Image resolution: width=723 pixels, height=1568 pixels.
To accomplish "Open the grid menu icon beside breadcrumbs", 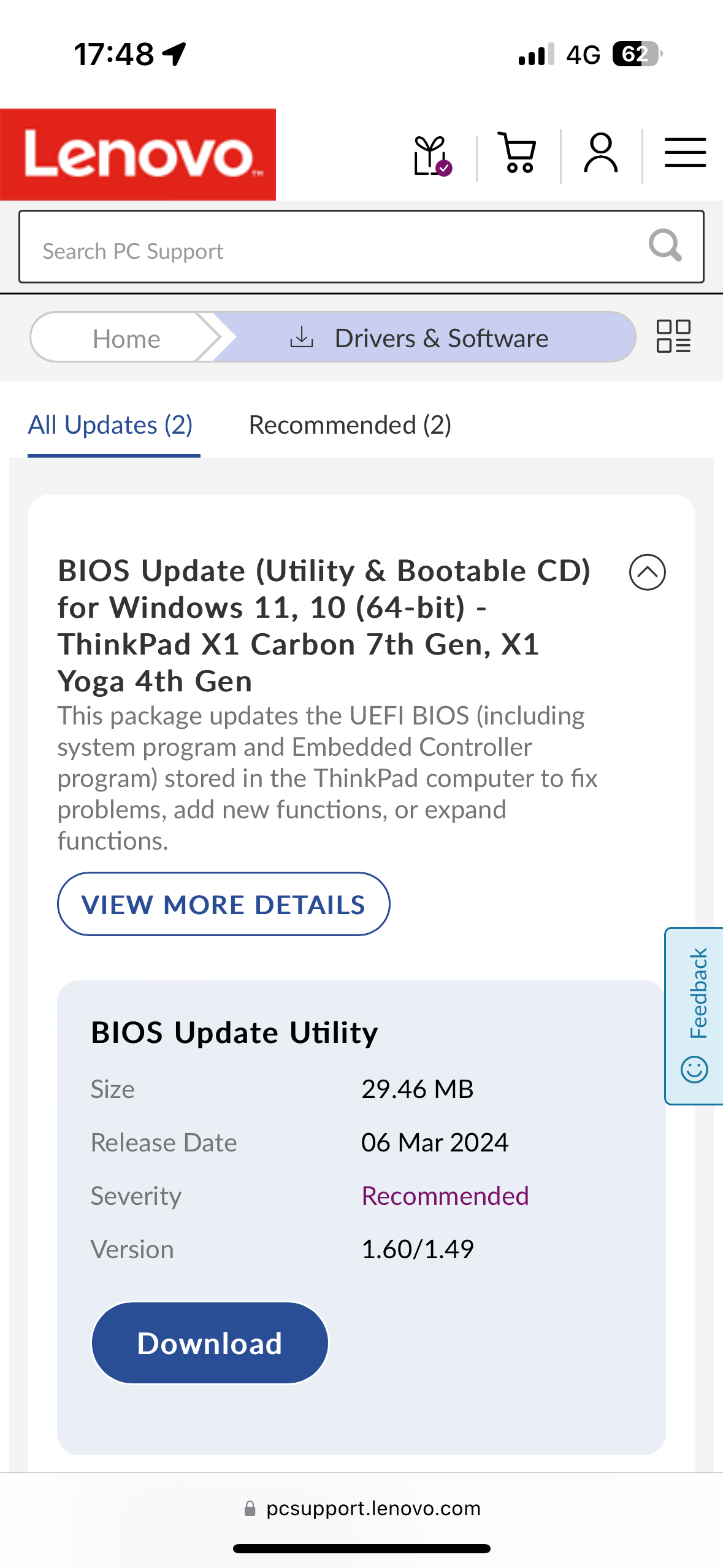I will (x=673, y=336).
